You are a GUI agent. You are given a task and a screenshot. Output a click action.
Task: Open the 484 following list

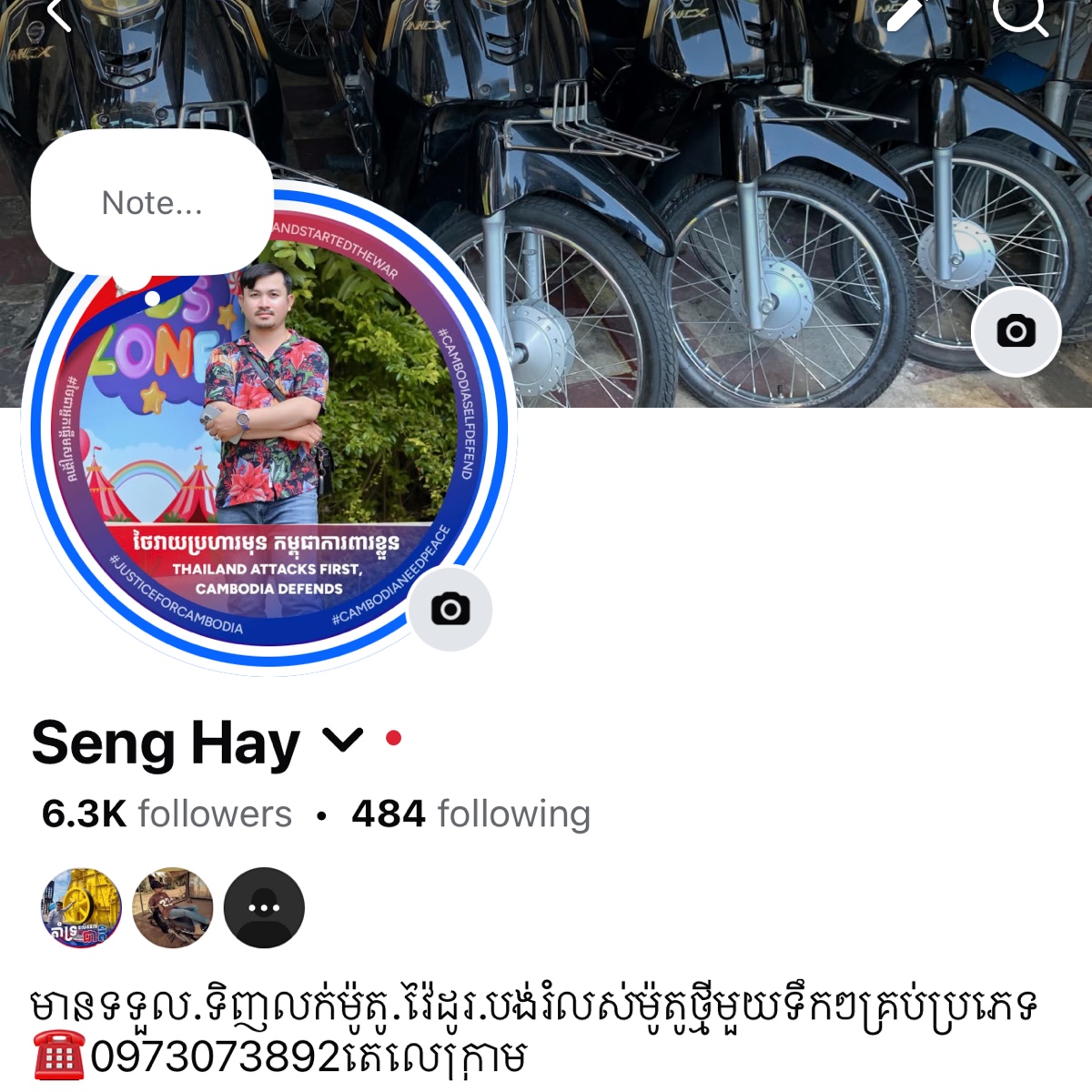(470, 814)
